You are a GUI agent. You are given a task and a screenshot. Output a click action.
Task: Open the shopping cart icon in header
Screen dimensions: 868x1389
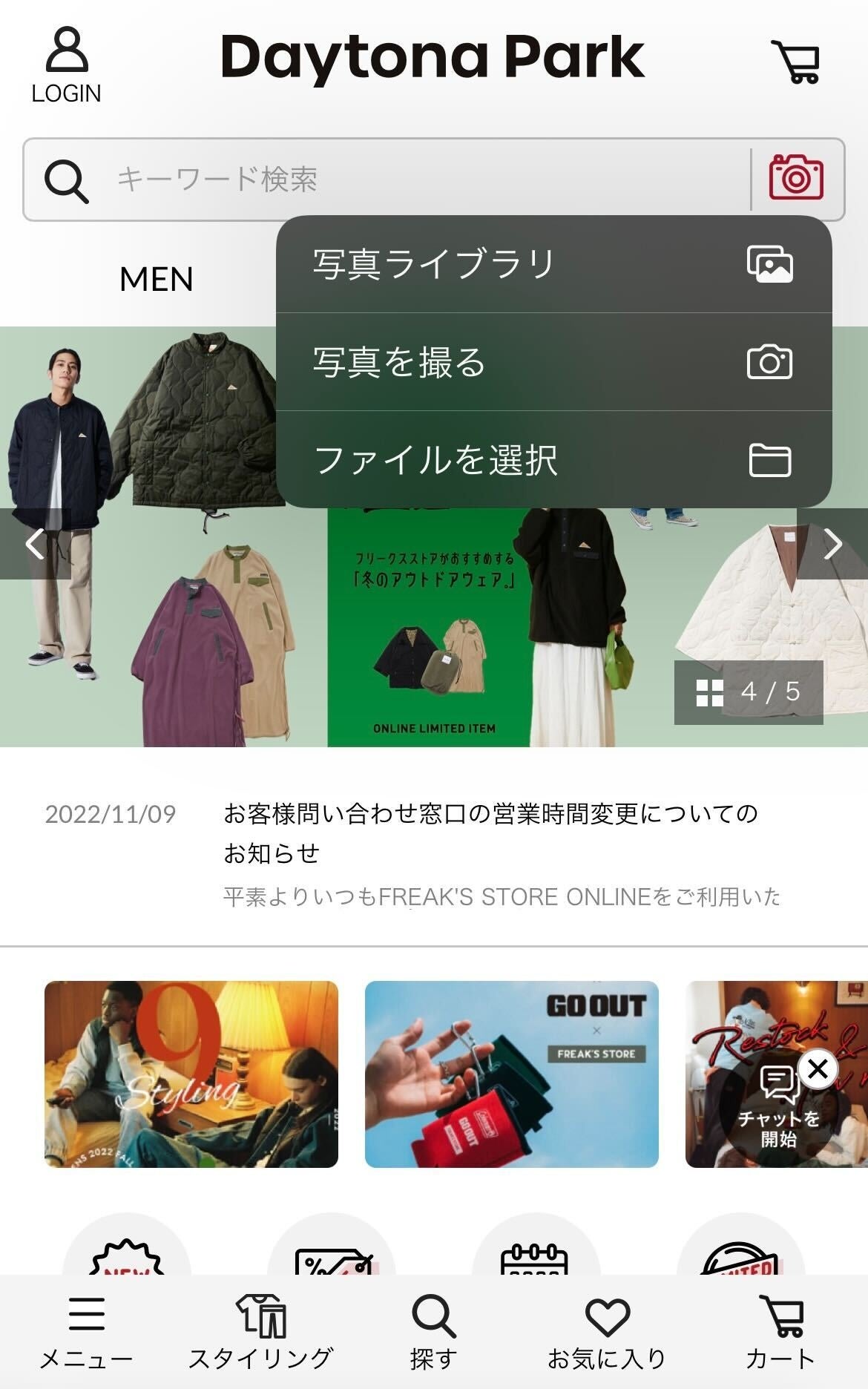click(x=796, y=61)
